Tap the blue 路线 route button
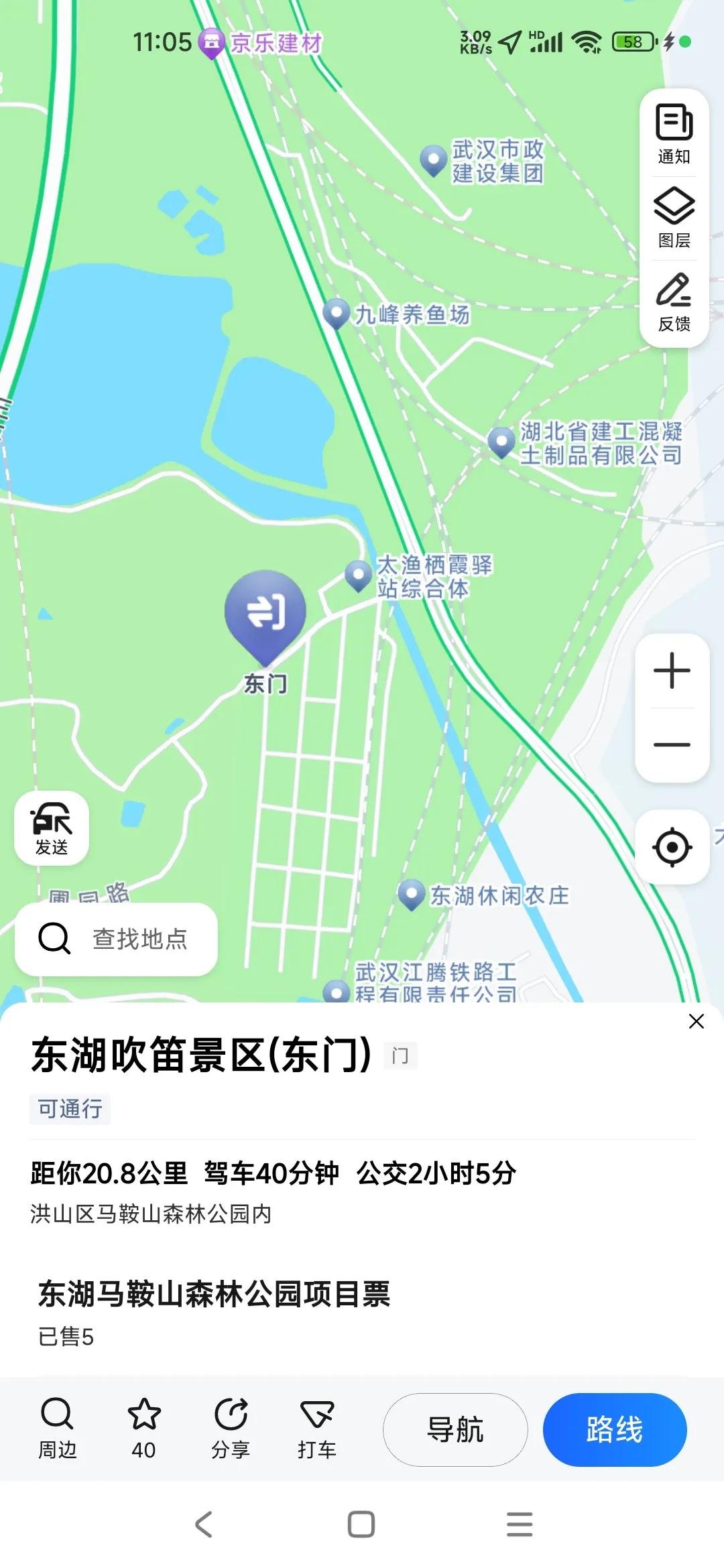724x1568 pixels. [614, 1429]
